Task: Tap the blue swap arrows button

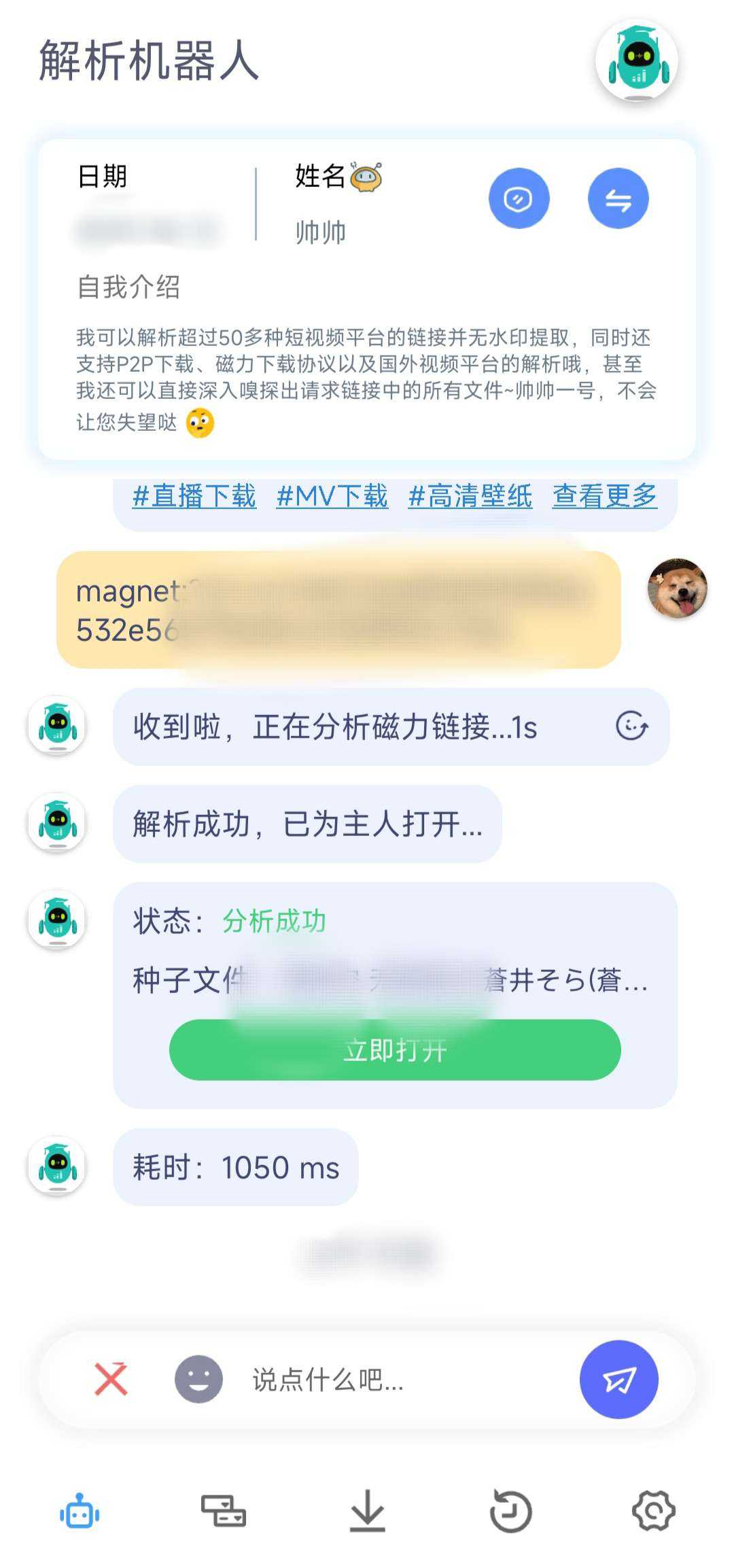Action: point(618,198)
